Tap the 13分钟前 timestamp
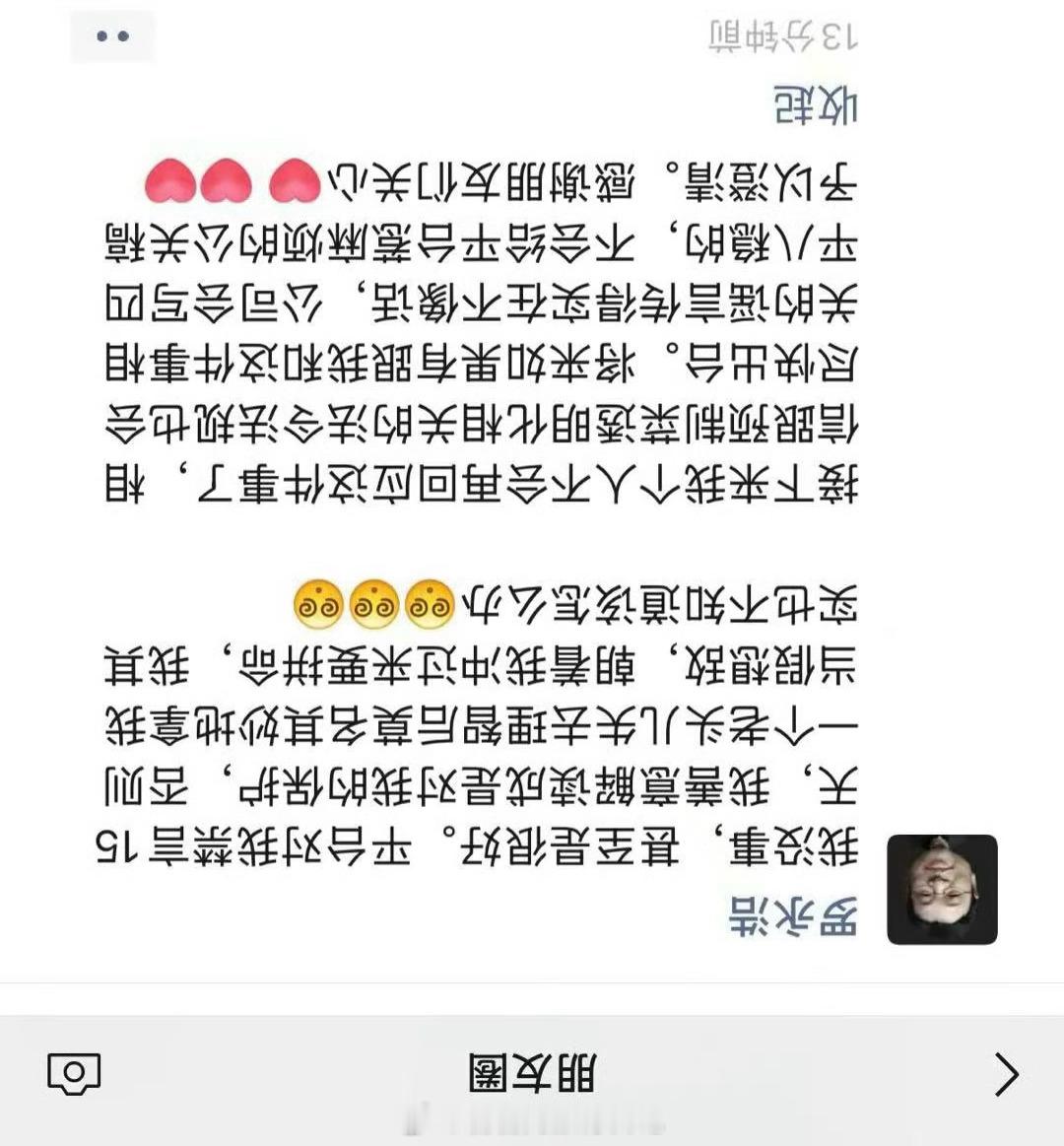Screen dimensions: 1064x1146 coord(778,34)
